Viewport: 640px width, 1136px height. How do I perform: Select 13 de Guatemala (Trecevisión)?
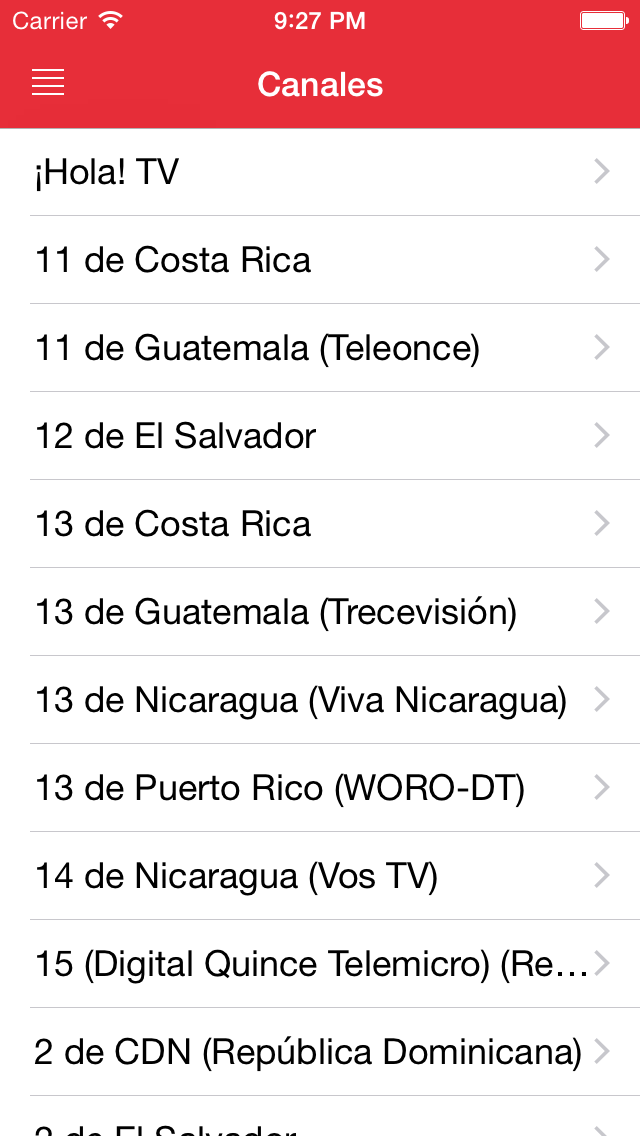320,612
